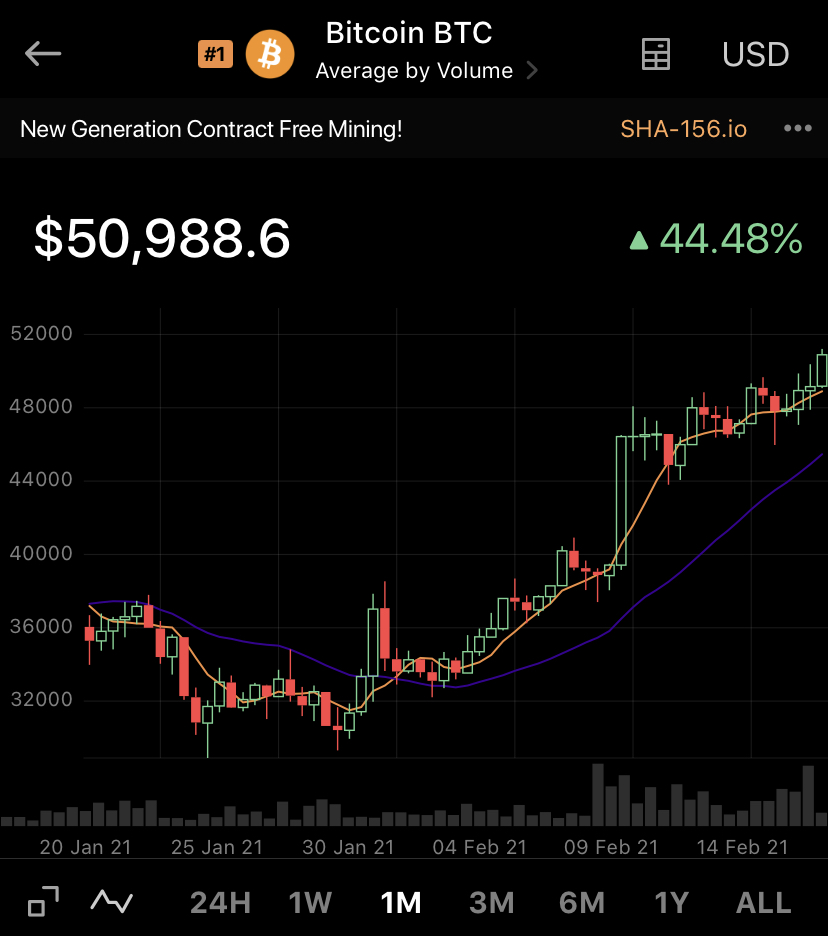The height and width of the screenshot is (936, 828).
Task: Open the ad's three-dot menu
Action: click(x=797, y=129)
